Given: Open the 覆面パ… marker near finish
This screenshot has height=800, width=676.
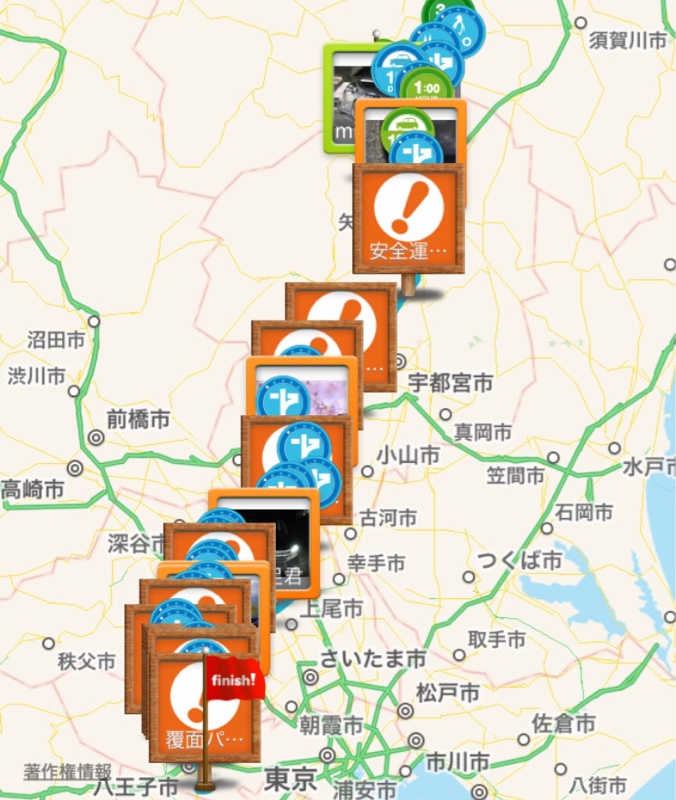Looking at the screenshot, I should (185, 710).
